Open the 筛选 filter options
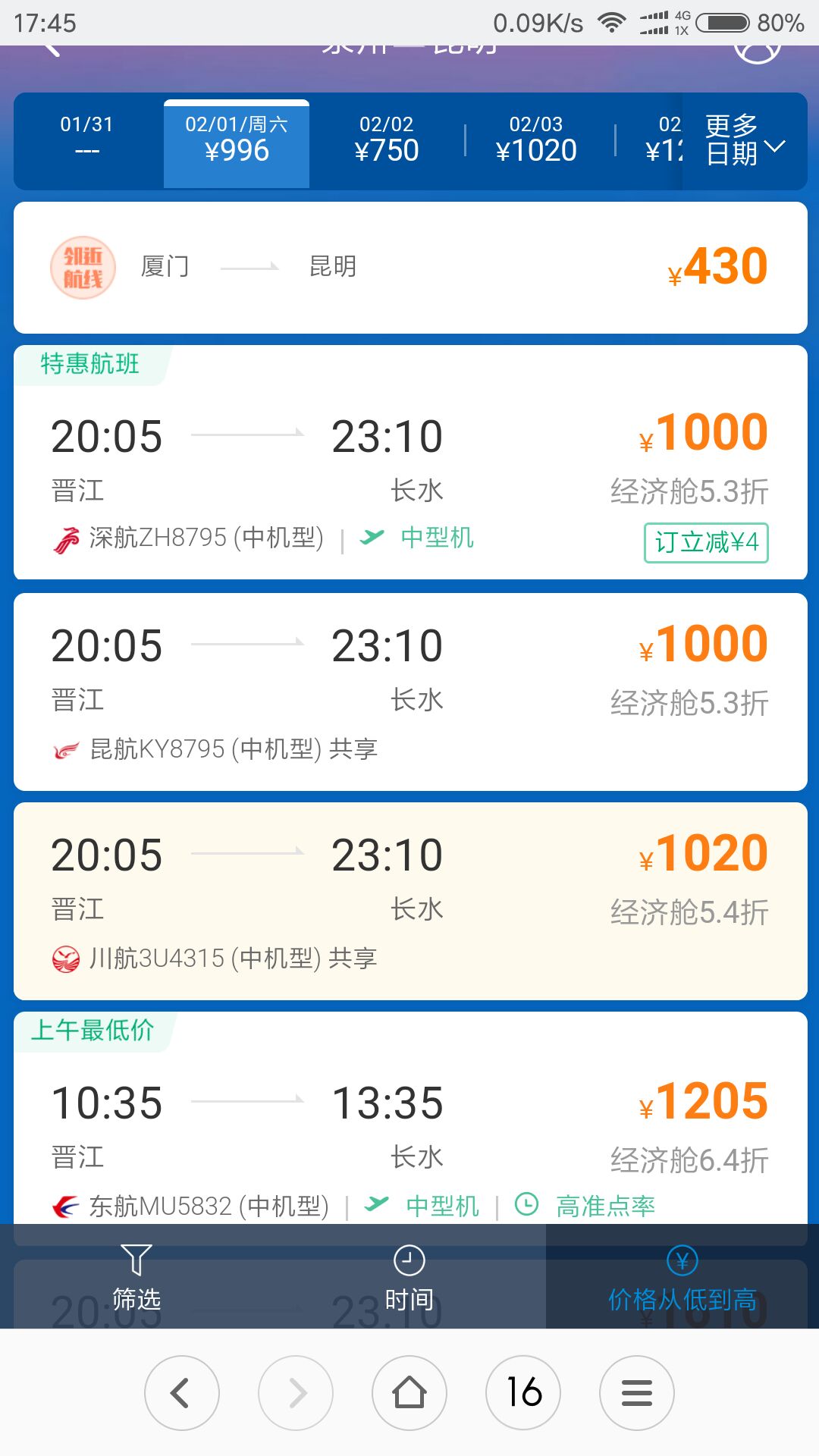 pos(136,1277)
